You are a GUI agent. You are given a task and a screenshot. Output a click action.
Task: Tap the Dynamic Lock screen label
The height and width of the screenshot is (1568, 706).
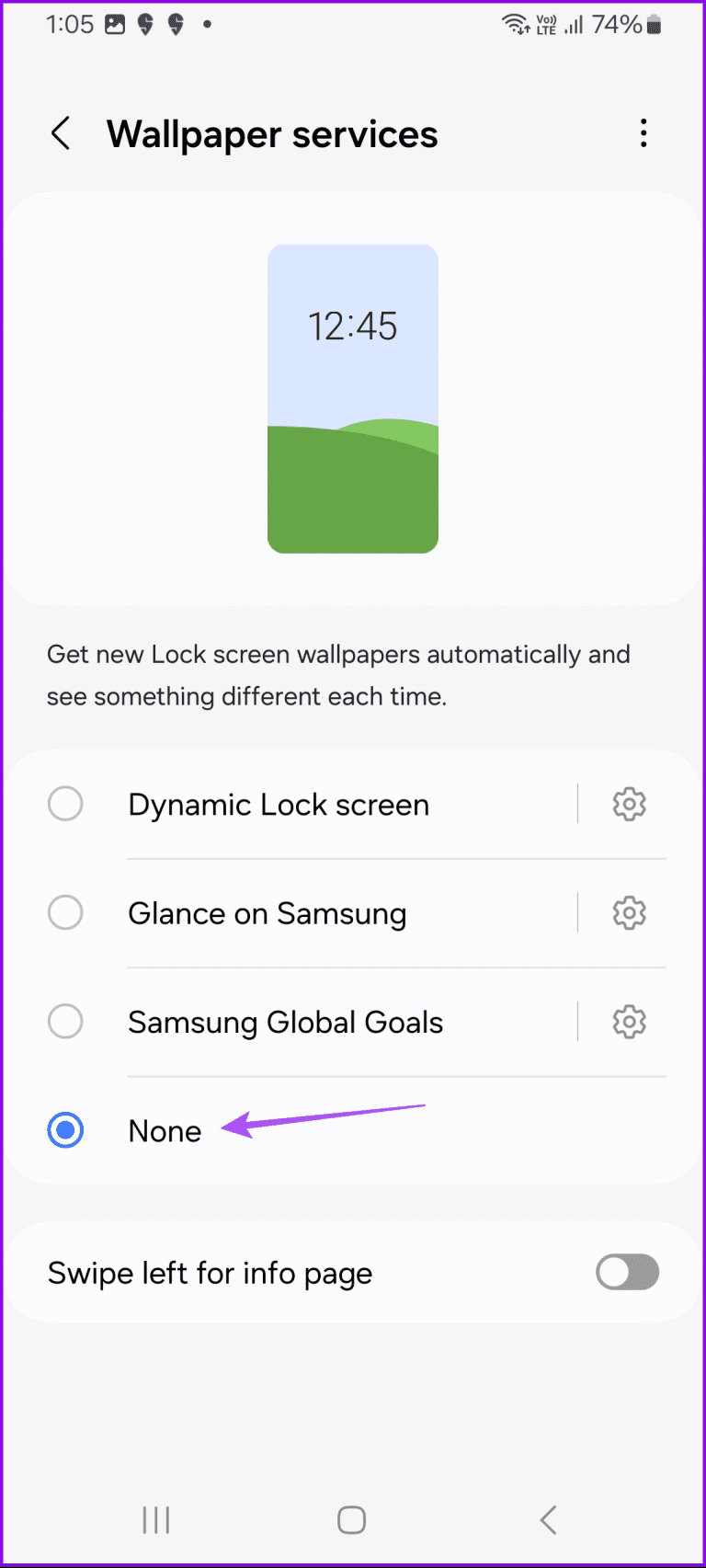click(x=279, y=804)
